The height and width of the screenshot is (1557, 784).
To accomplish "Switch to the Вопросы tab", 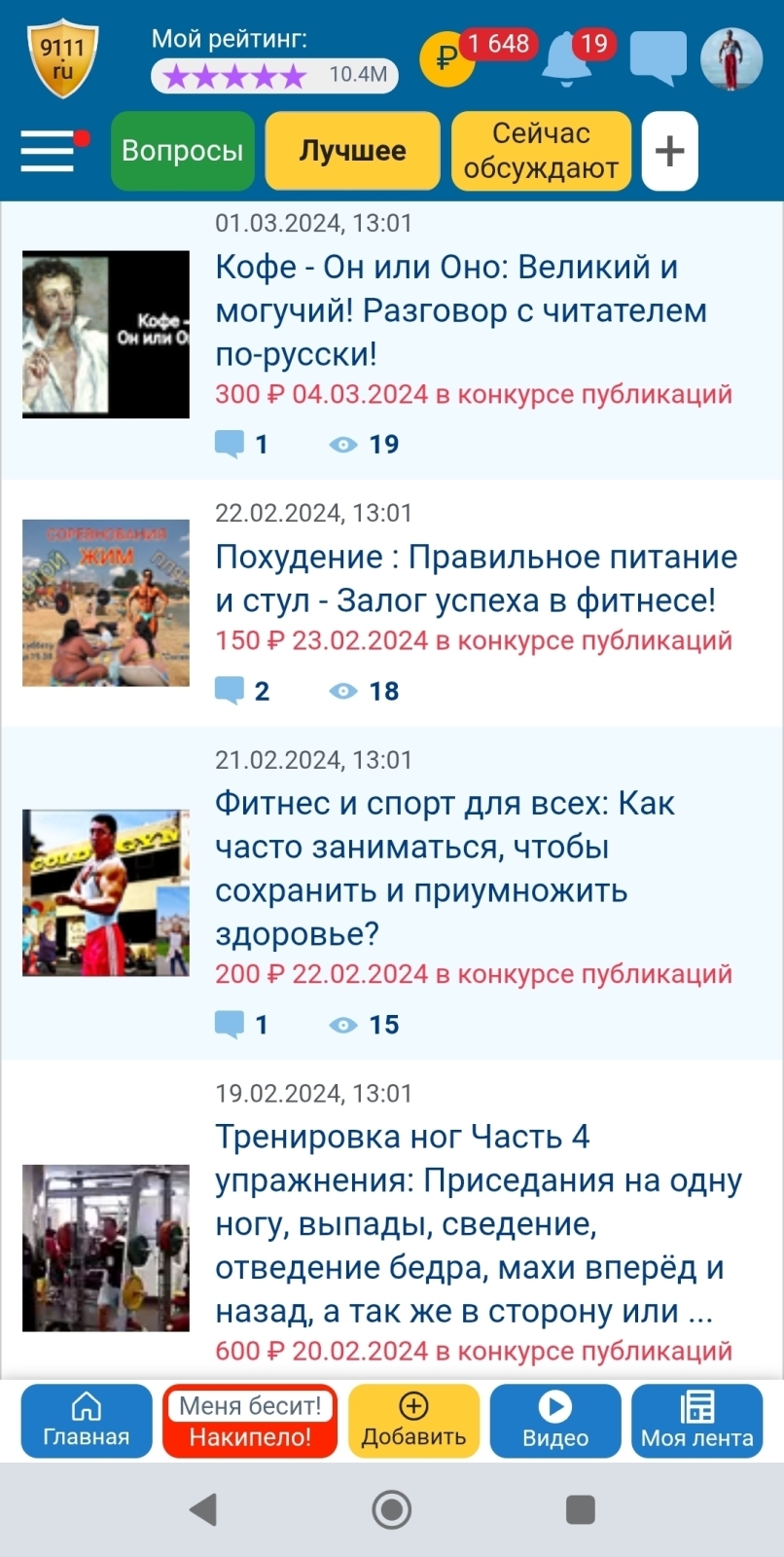I will point(183,151).
